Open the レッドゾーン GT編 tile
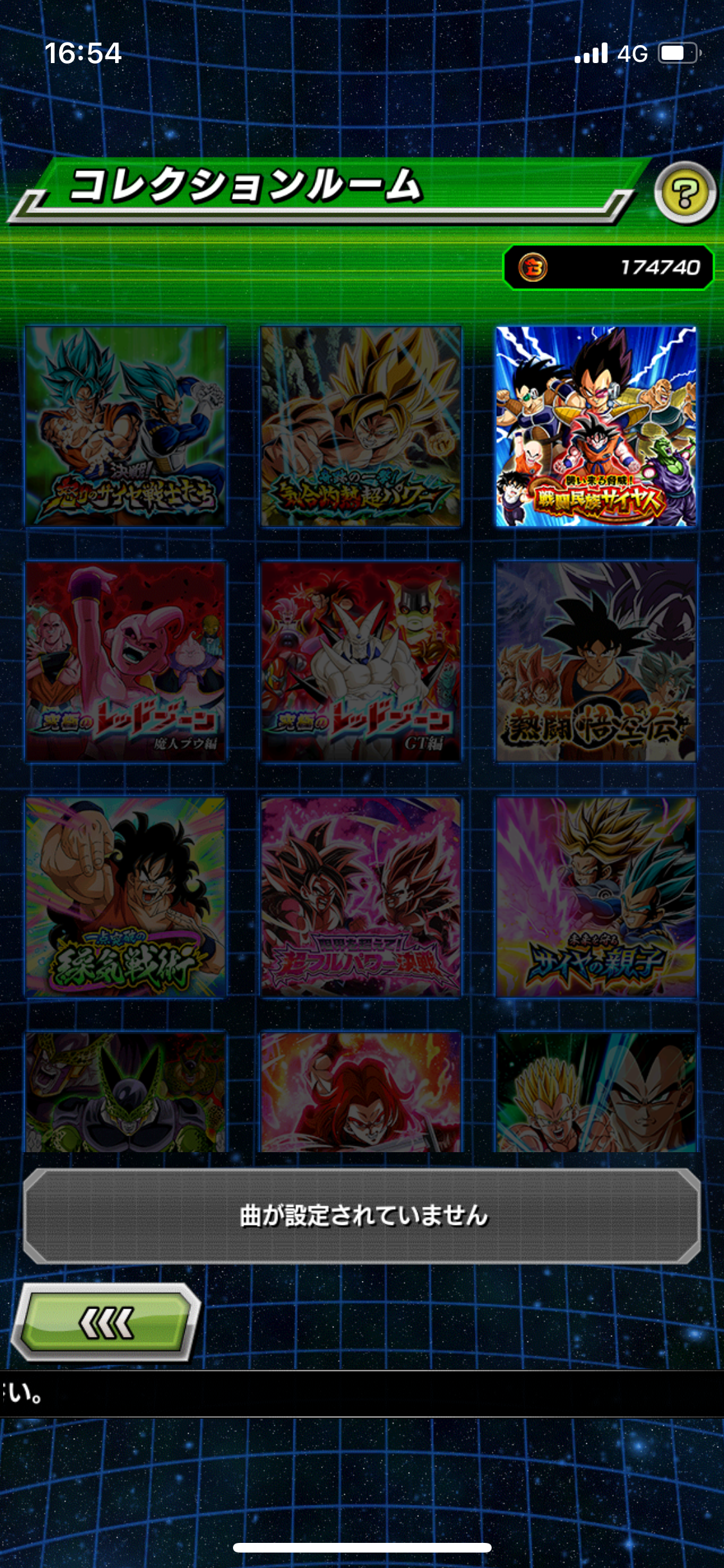This screenshot has width=724, height=1568. [361, 662]
